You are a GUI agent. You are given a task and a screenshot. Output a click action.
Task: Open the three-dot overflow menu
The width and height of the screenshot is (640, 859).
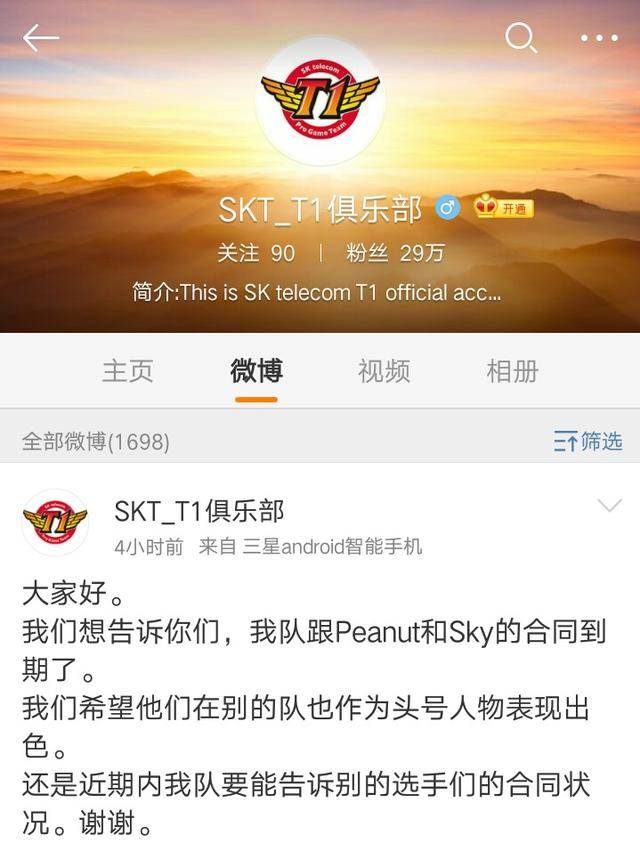coord(599,38)
